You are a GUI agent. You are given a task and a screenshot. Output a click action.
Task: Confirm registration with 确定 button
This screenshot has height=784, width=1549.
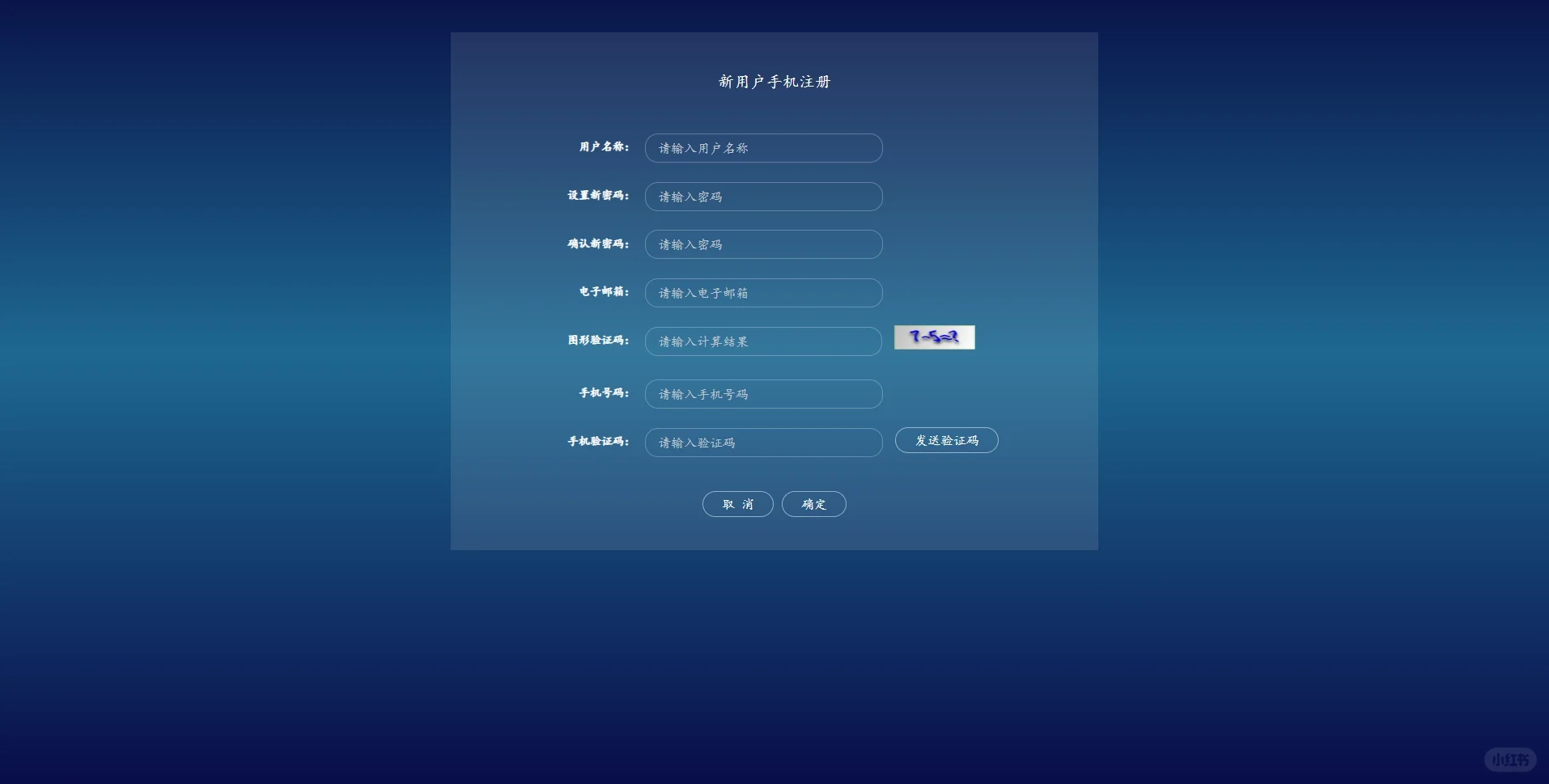[813, 504]
